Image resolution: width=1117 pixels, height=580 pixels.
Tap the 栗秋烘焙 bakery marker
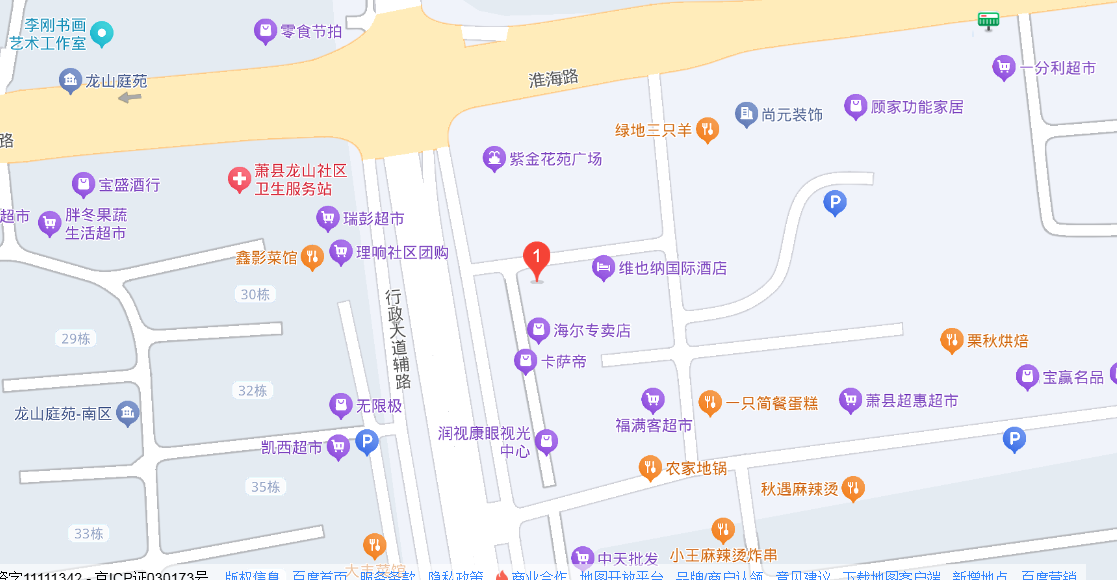pos(952,341)
